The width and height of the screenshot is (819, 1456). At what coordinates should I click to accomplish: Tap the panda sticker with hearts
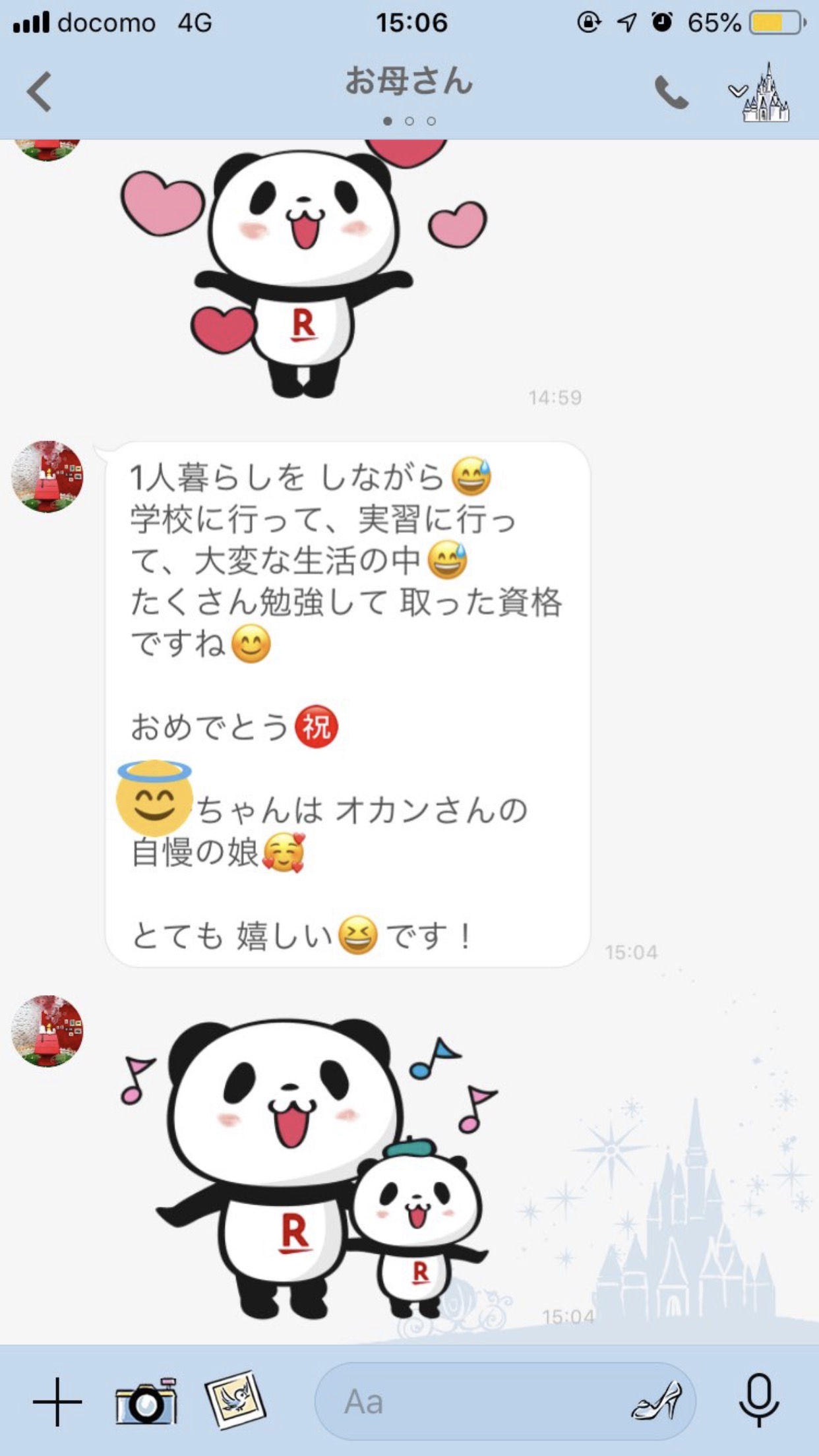(x=303, y=268)
